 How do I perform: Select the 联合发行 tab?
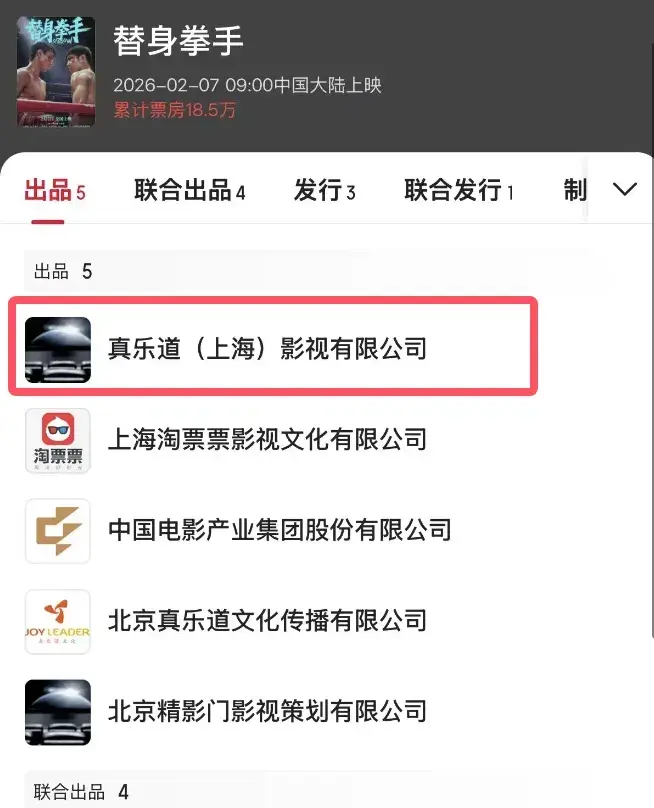click(458, 191)
